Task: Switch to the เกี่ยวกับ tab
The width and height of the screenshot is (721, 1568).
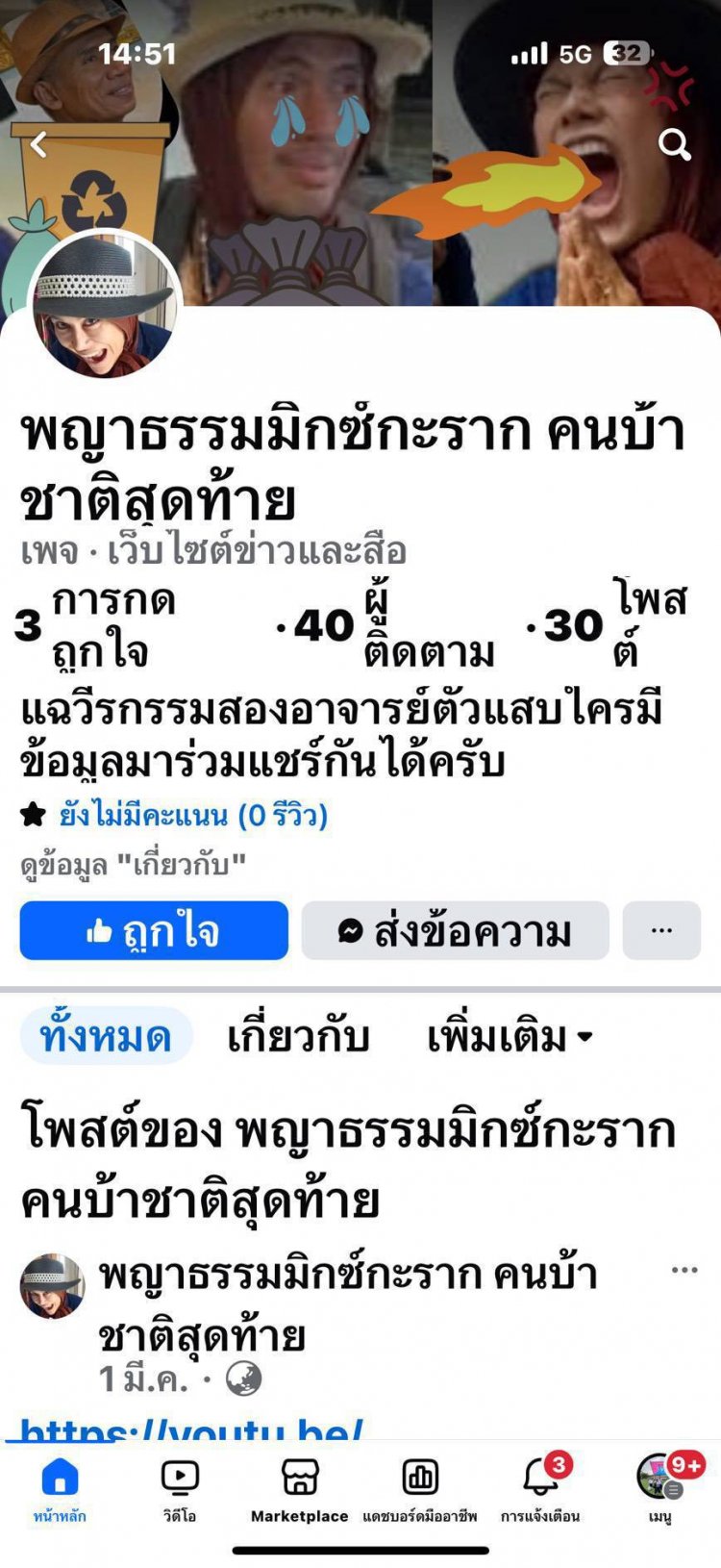Action: click(x=298, y=1036)
